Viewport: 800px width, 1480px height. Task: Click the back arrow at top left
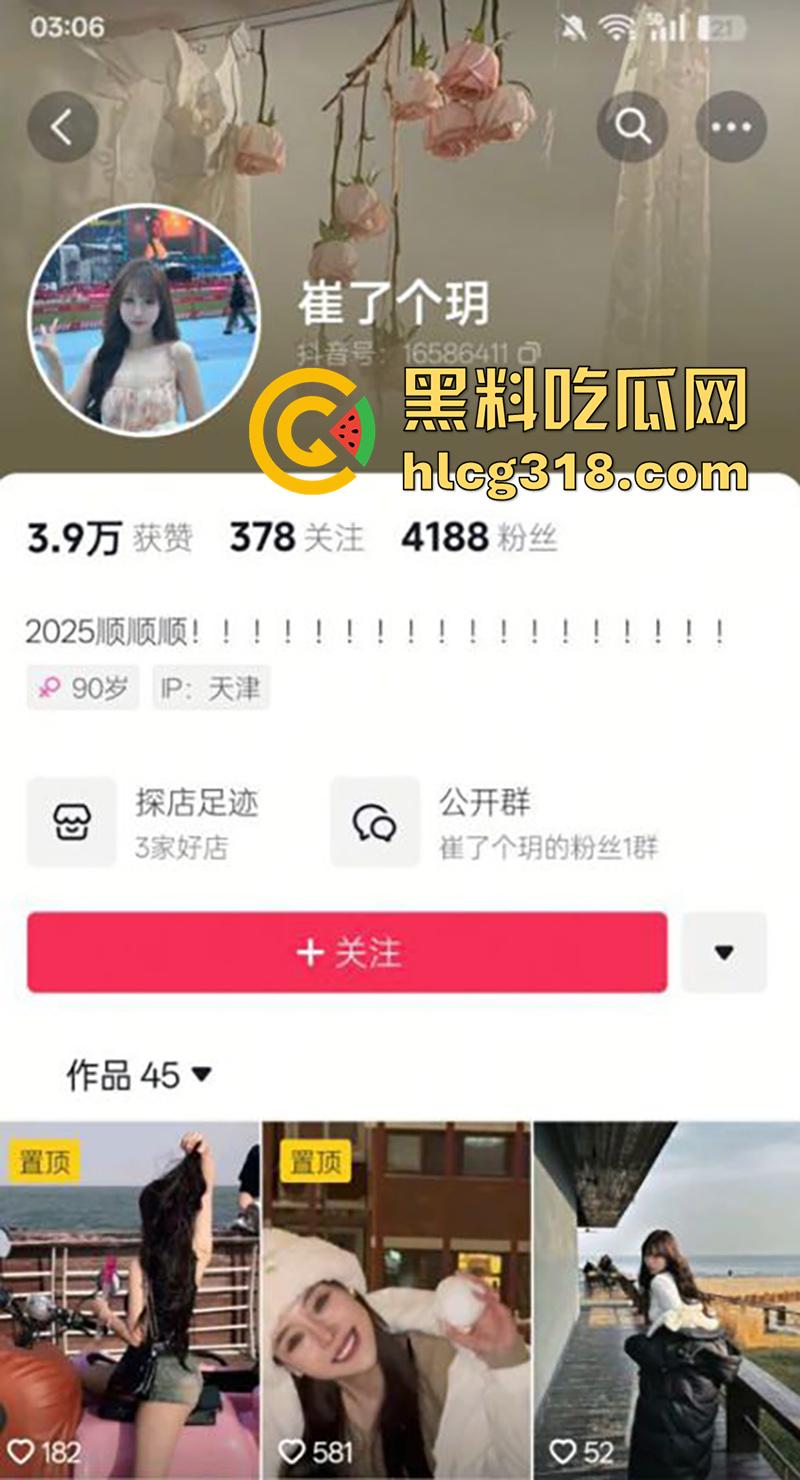tap(64, 127)
